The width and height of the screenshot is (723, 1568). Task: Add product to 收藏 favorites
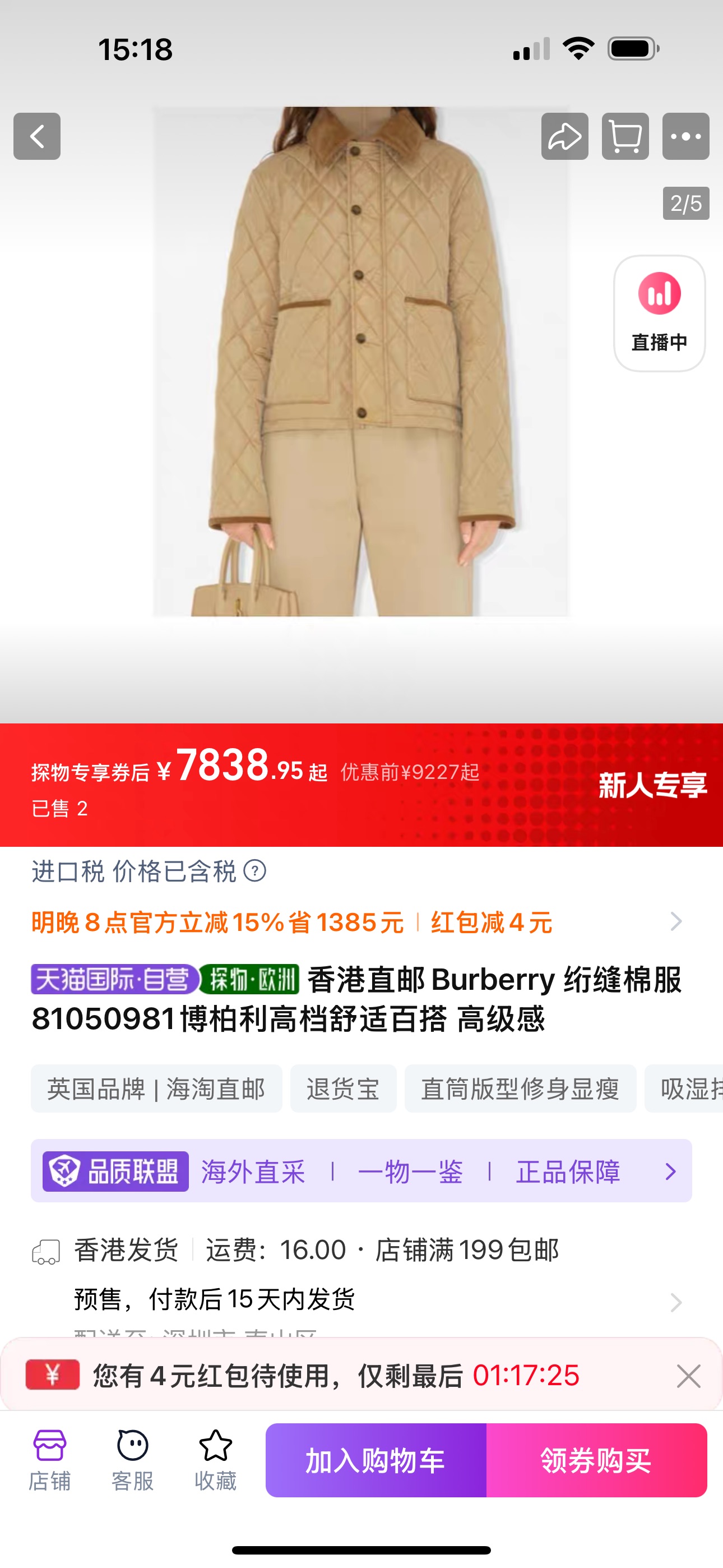pyautogui.click(x=215, y=1460)
